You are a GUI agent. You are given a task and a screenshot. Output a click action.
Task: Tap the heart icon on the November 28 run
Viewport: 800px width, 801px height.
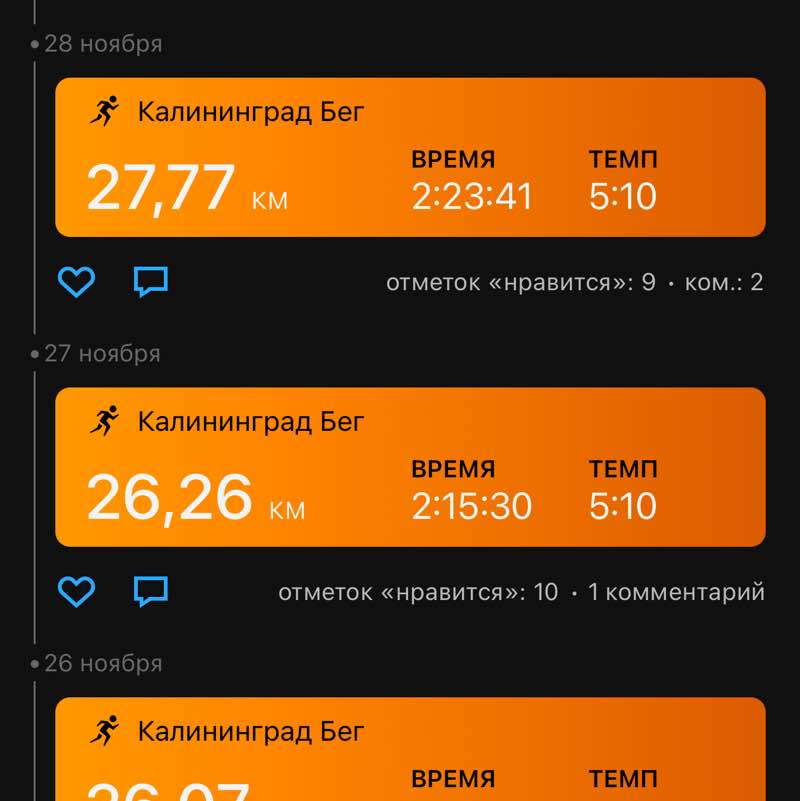[x=77, y=282]
